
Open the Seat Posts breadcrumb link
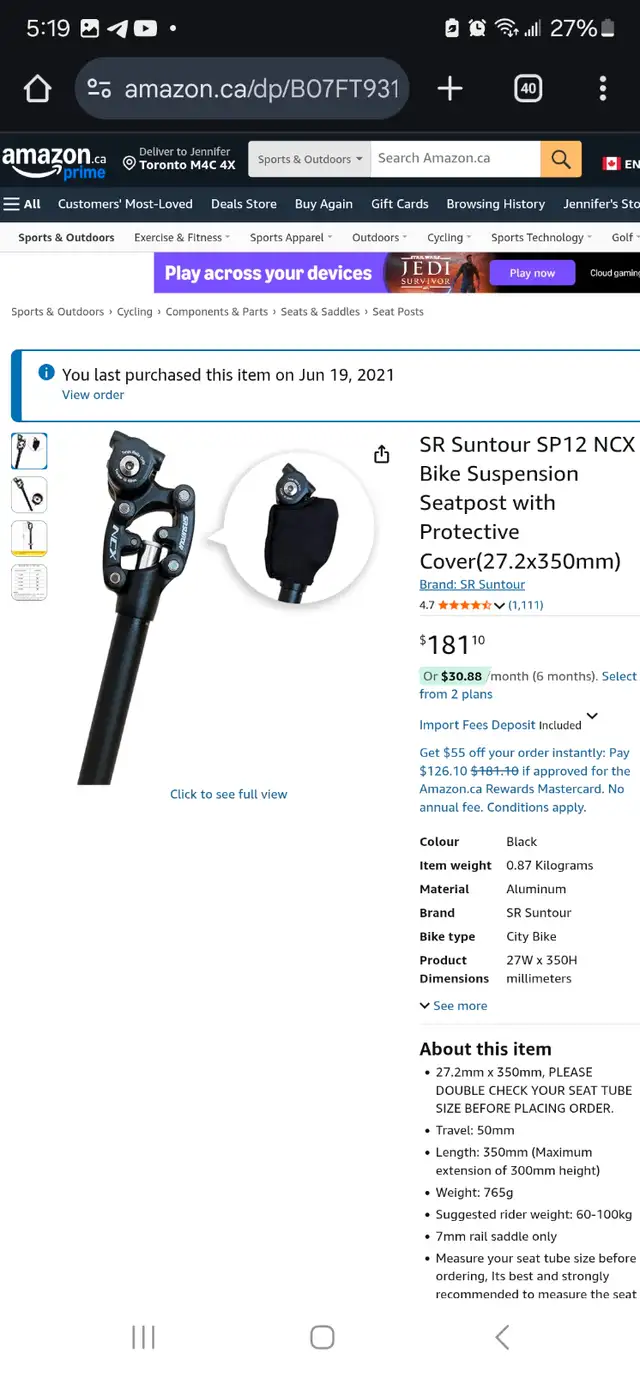click(398, 312)
